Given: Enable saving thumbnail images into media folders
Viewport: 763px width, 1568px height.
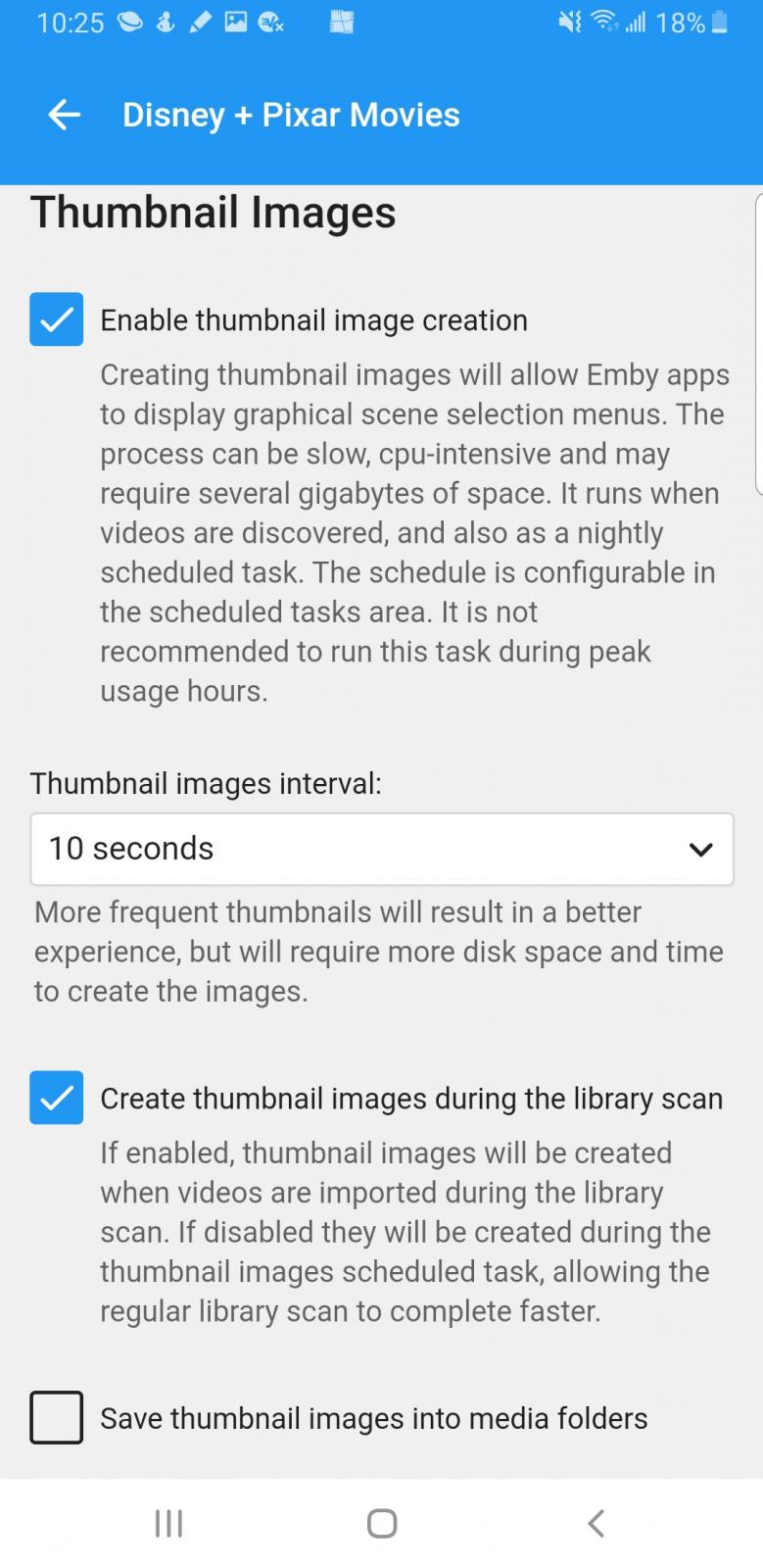Looking at the screenshot, I should pos(57,1417).
